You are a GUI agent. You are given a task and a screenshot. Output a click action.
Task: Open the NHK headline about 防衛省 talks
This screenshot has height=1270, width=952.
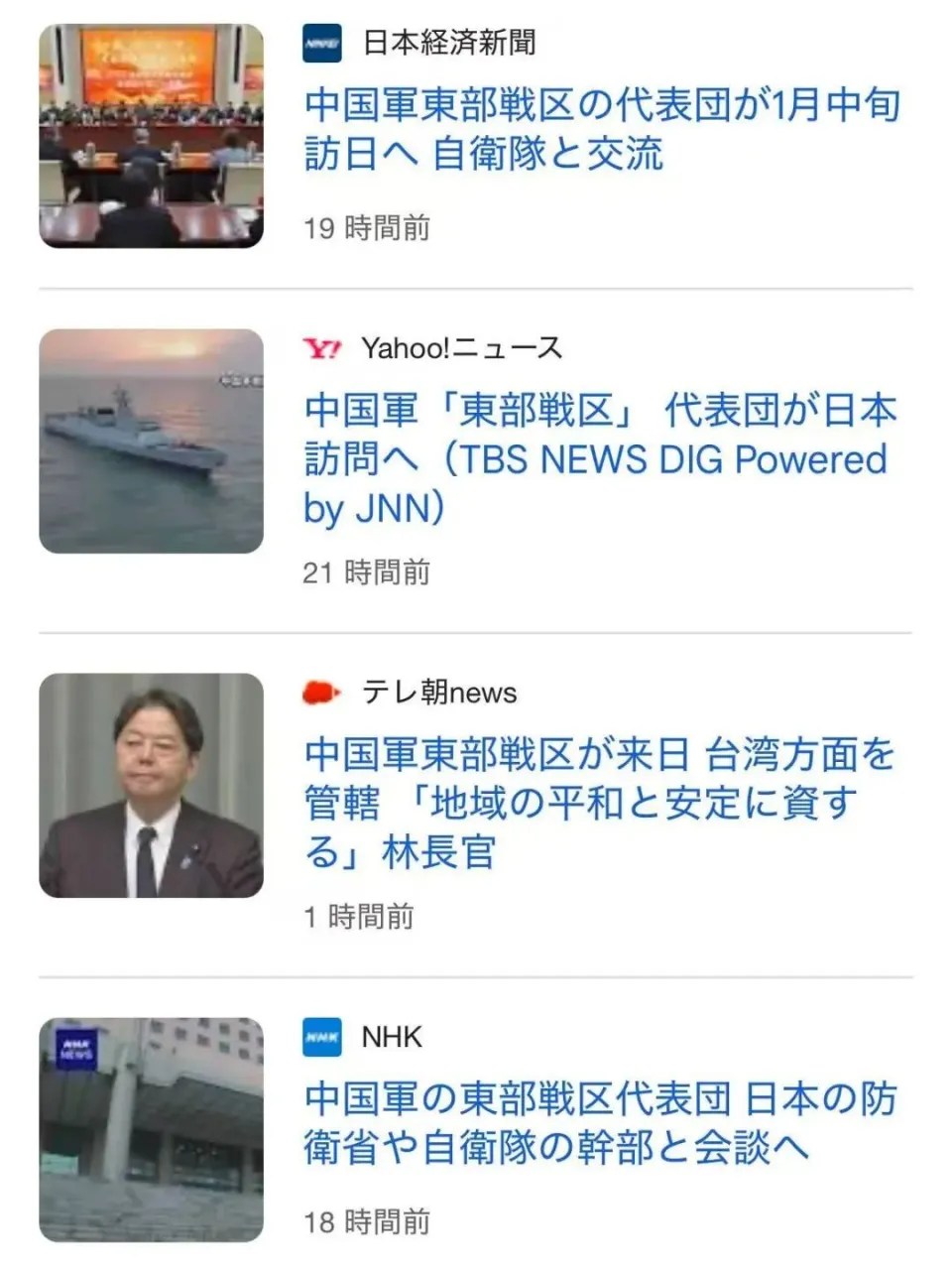click(599, 1122)
